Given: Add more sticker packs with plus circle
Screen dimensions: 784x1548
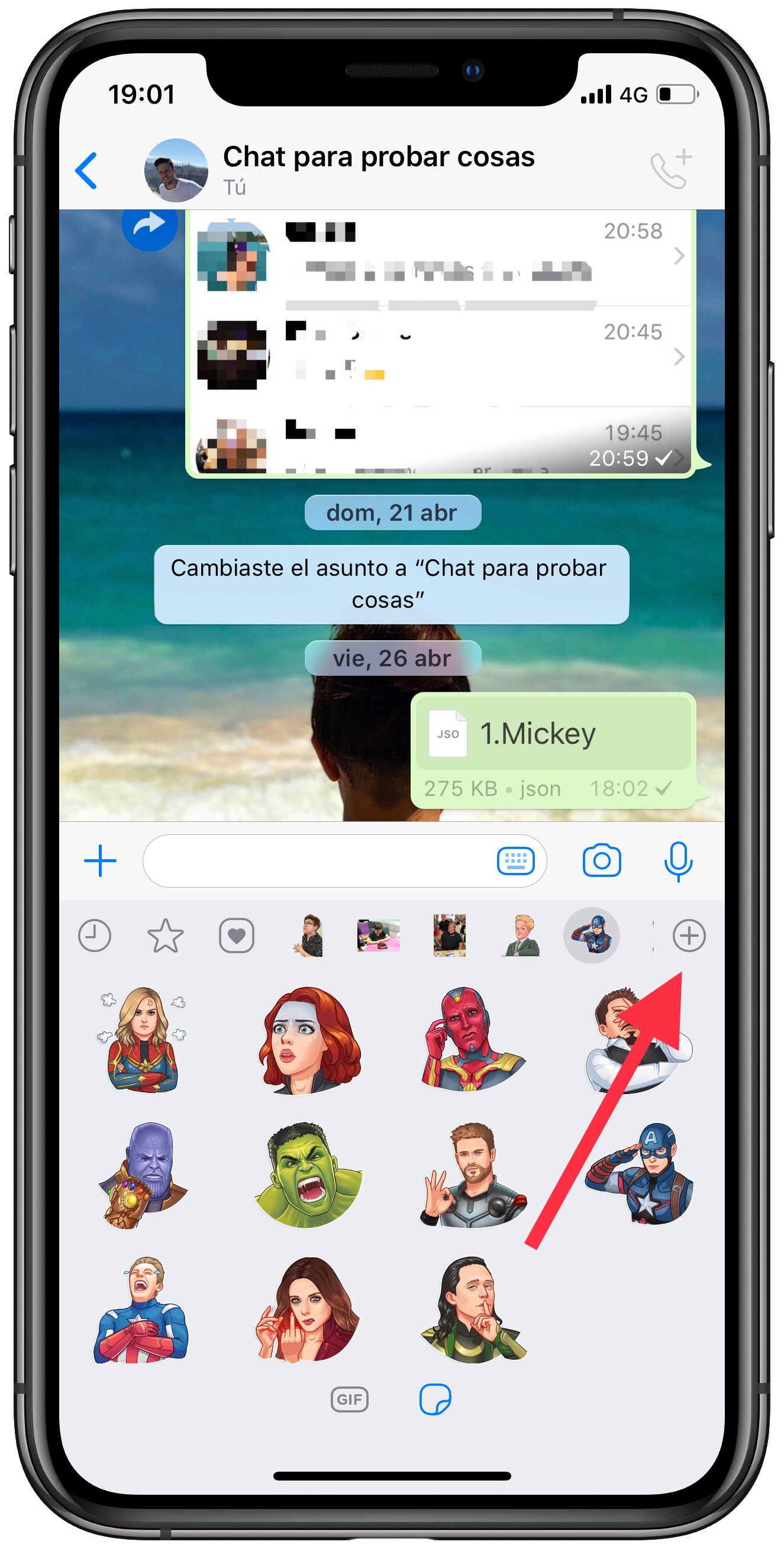Looking at the screenshot, I should pos(689,936).
